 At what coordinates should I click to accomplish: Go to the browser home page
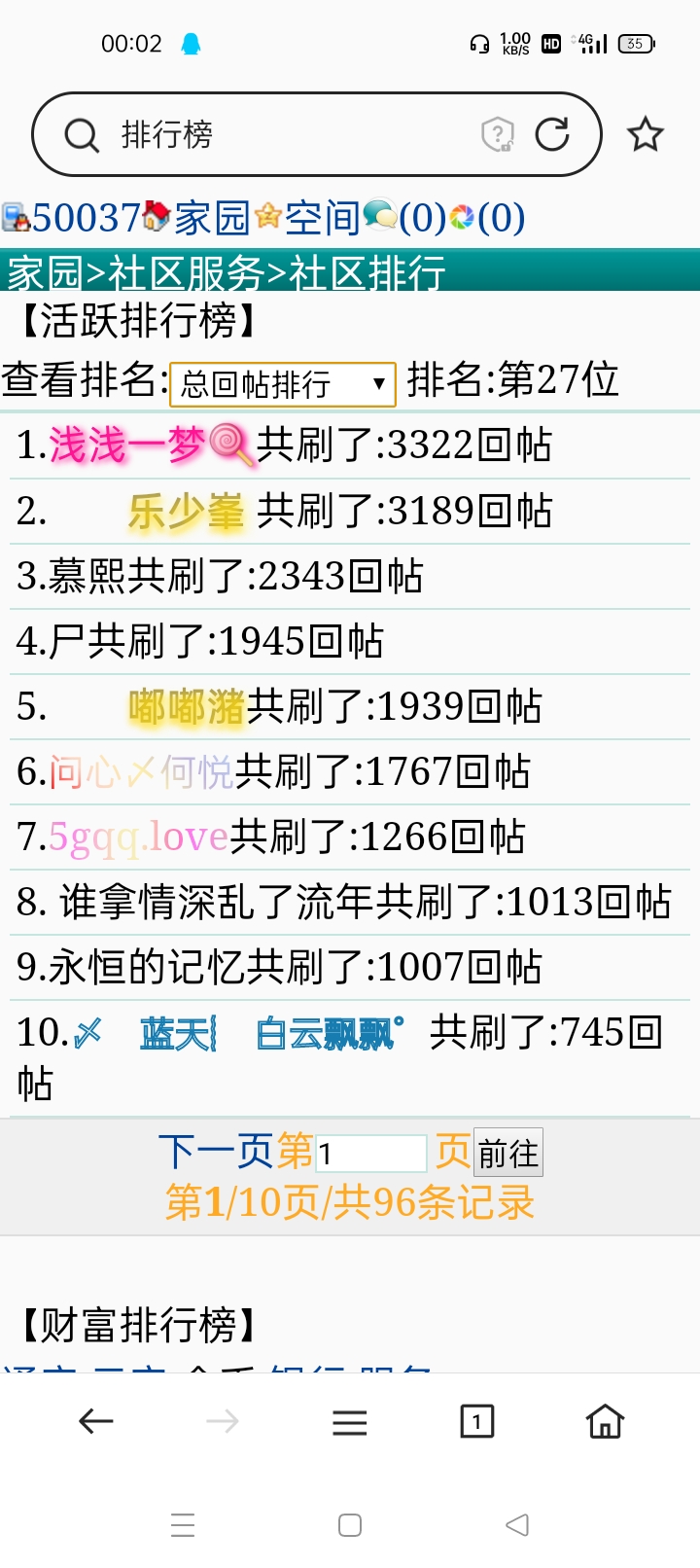pos(605,1422)
